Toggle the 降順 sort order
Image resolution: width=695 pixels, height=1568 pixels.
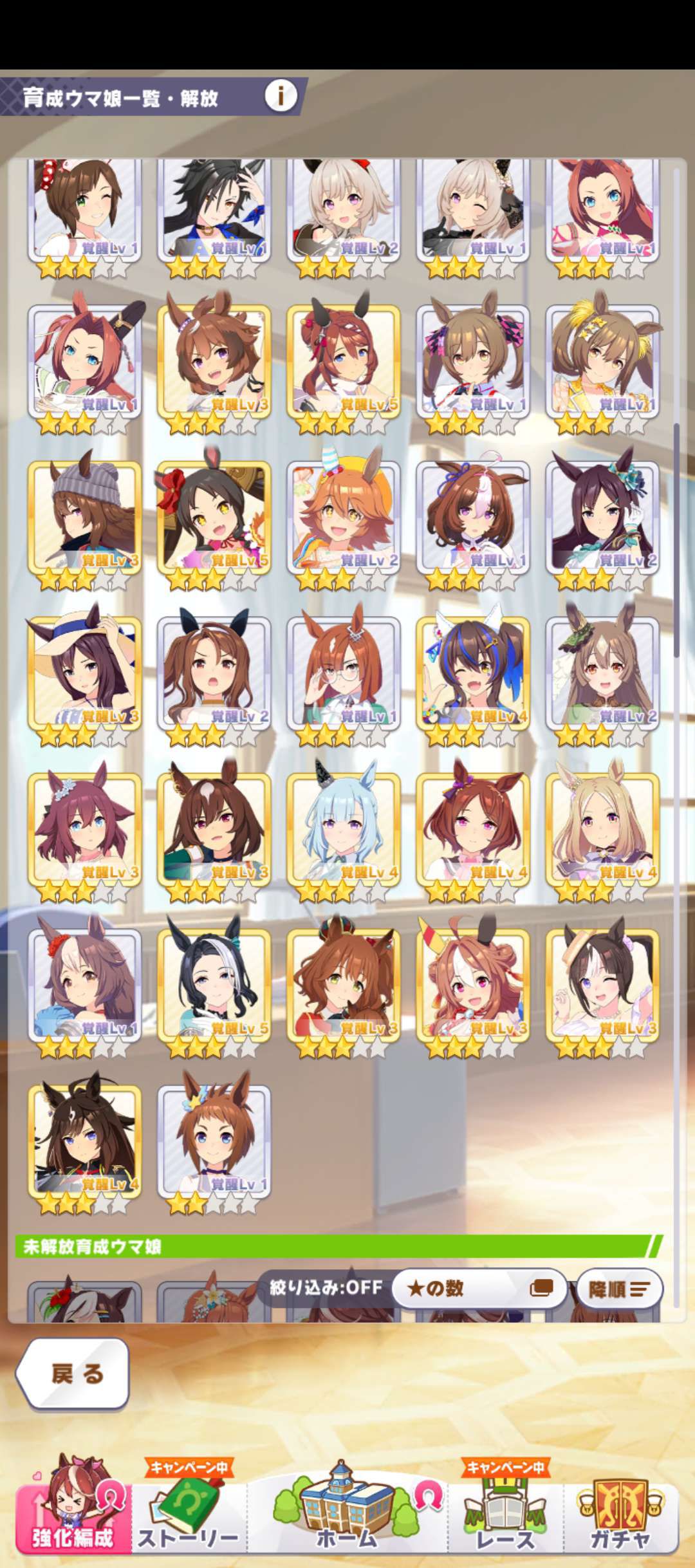click(618, 1289)
